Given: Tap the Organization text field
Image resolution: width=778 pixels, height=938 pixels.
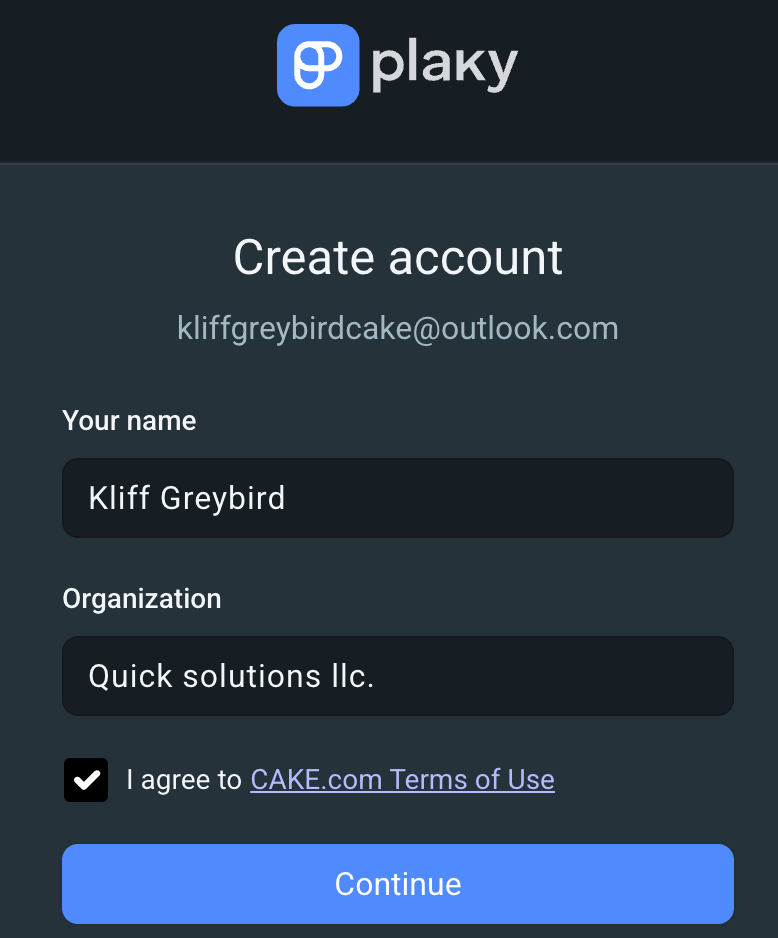Looking at the screenshot, I should [x=397, y=676].
